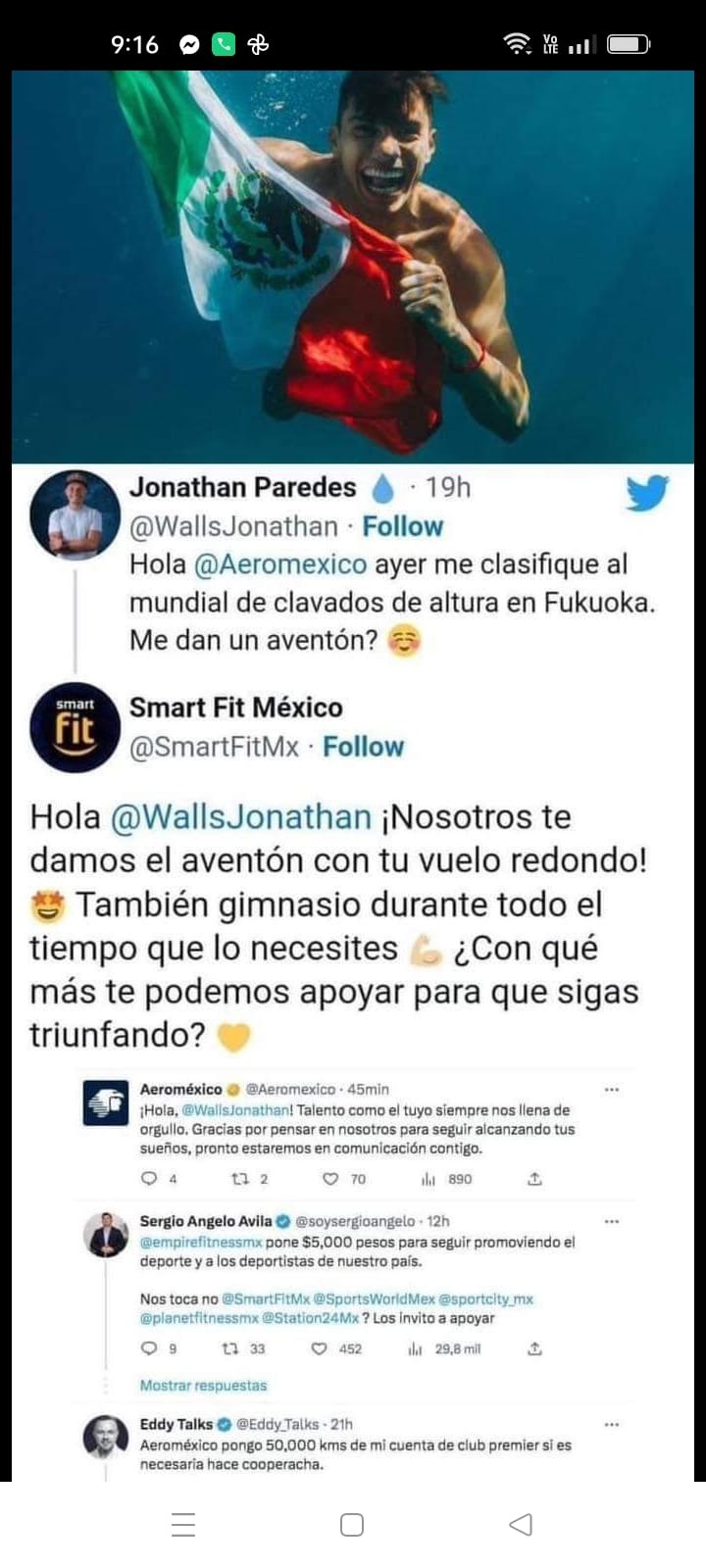Open the more options menu on Eddy Talks' tweet
706x1568 pixels.
click(x=612, y=1423)
